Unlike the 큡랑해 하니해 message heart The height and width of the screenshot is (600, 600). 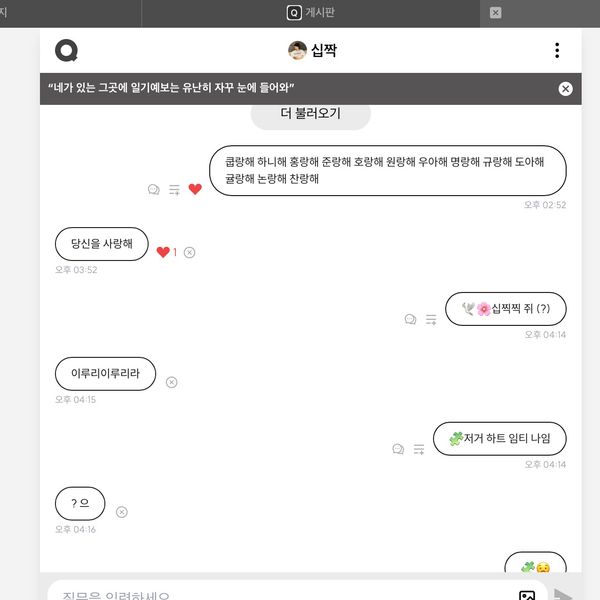[x=195, y=189]
